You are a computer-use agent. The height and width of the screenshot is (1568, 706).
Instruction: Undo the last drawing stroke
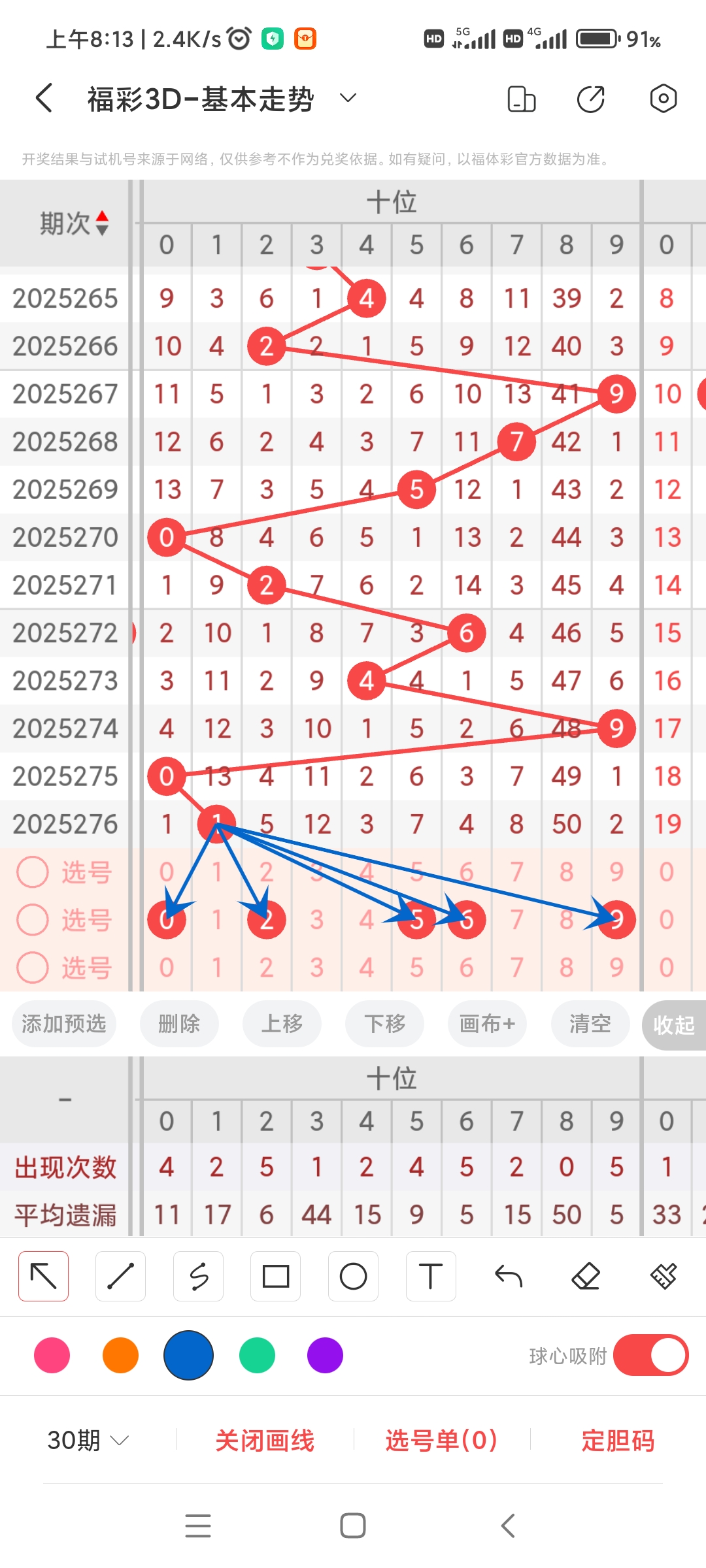pyautogui.click(x=508, y=1275)
